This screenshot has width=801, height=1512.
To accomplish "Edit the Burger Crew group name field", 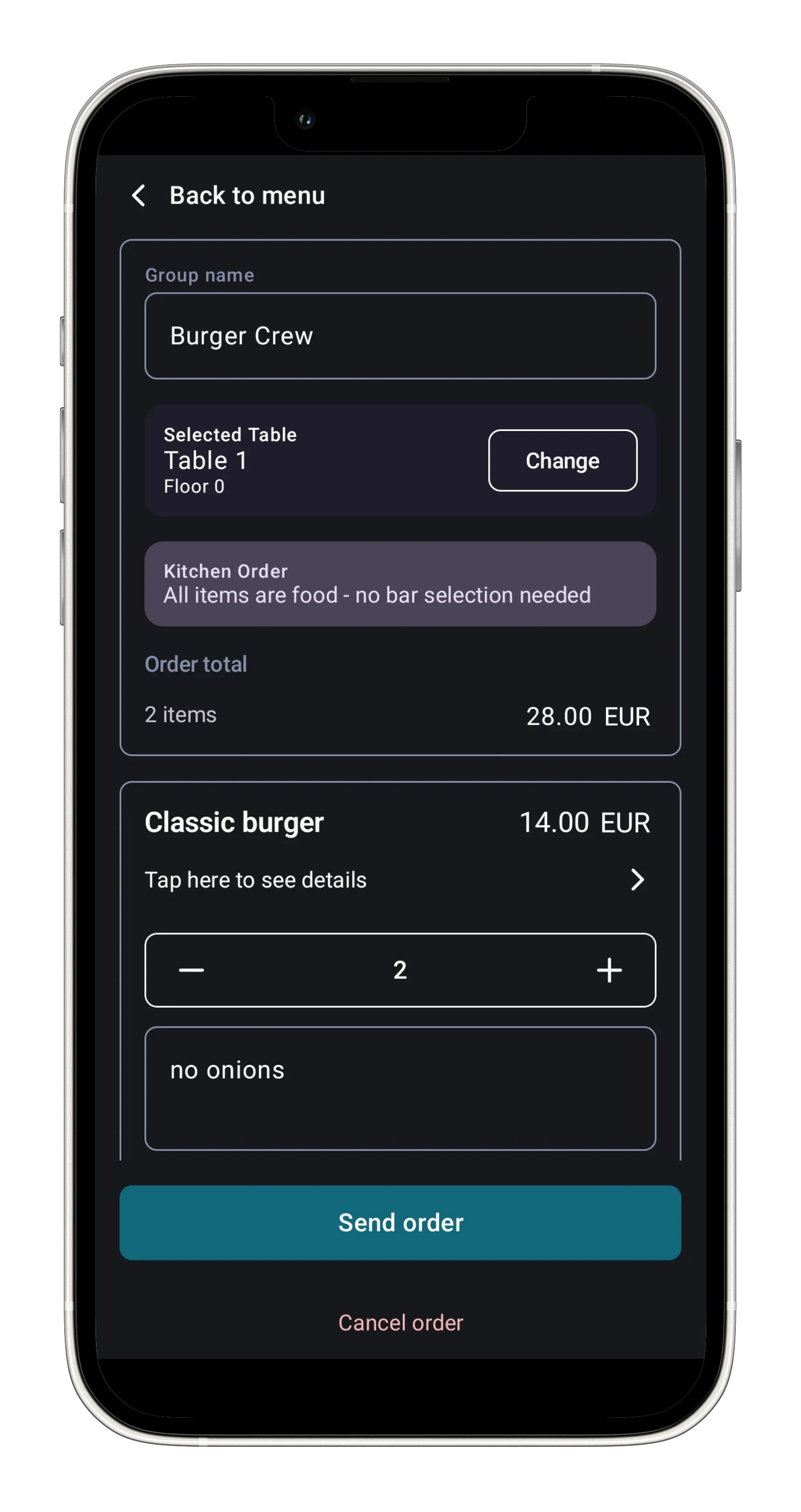I will coord(400,336).
